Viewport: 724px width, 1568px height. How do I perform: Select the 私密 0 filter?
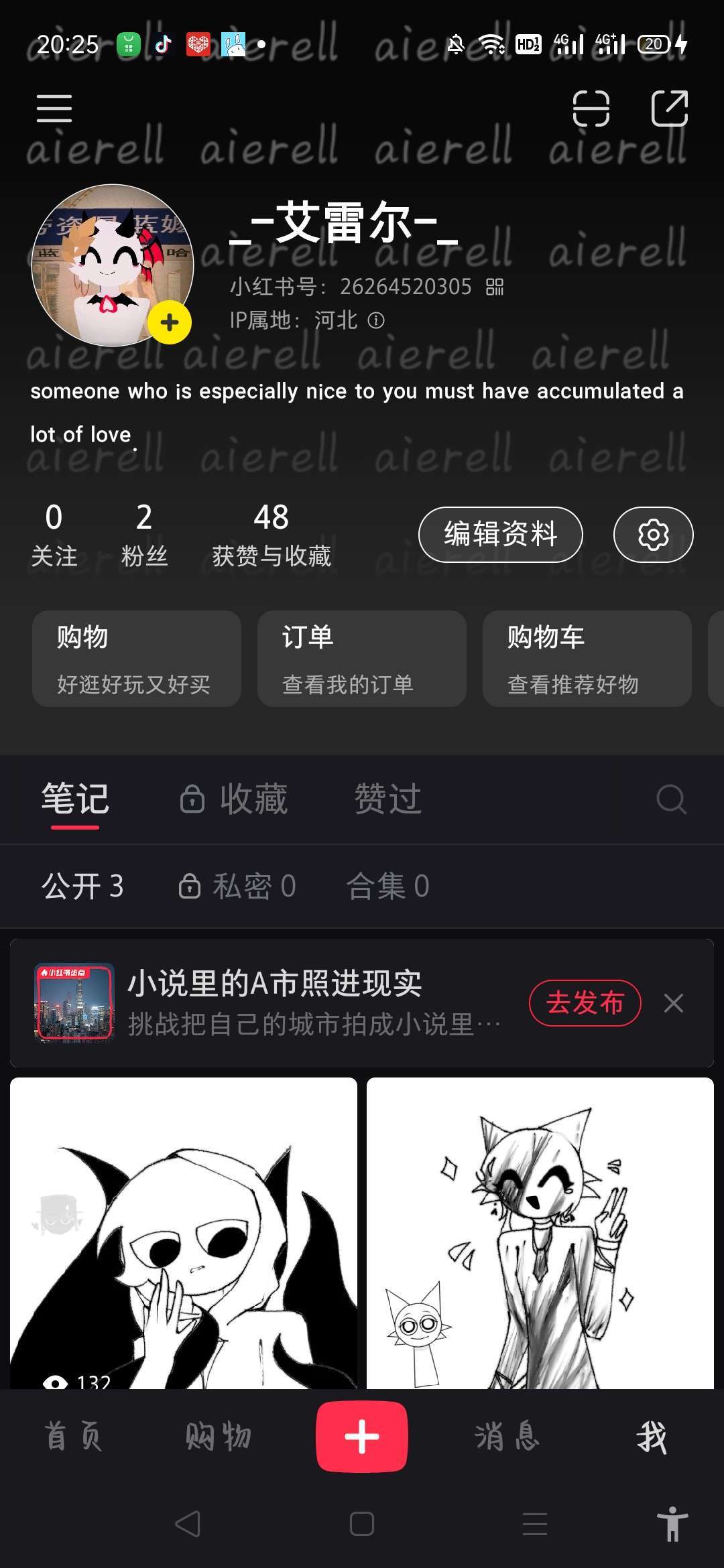(x=237, y=886)
